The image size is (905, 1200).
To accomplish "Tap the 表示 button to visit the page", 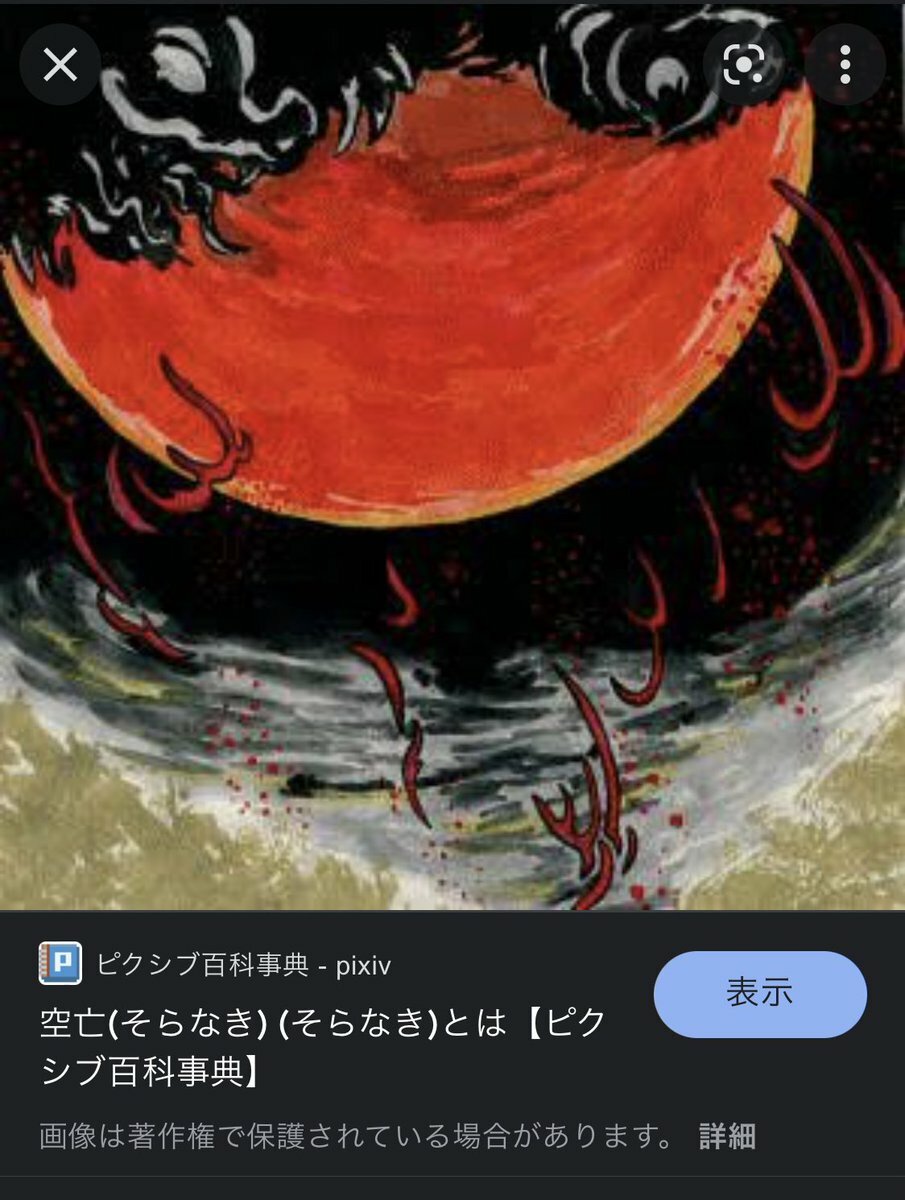I will point(760,993).
